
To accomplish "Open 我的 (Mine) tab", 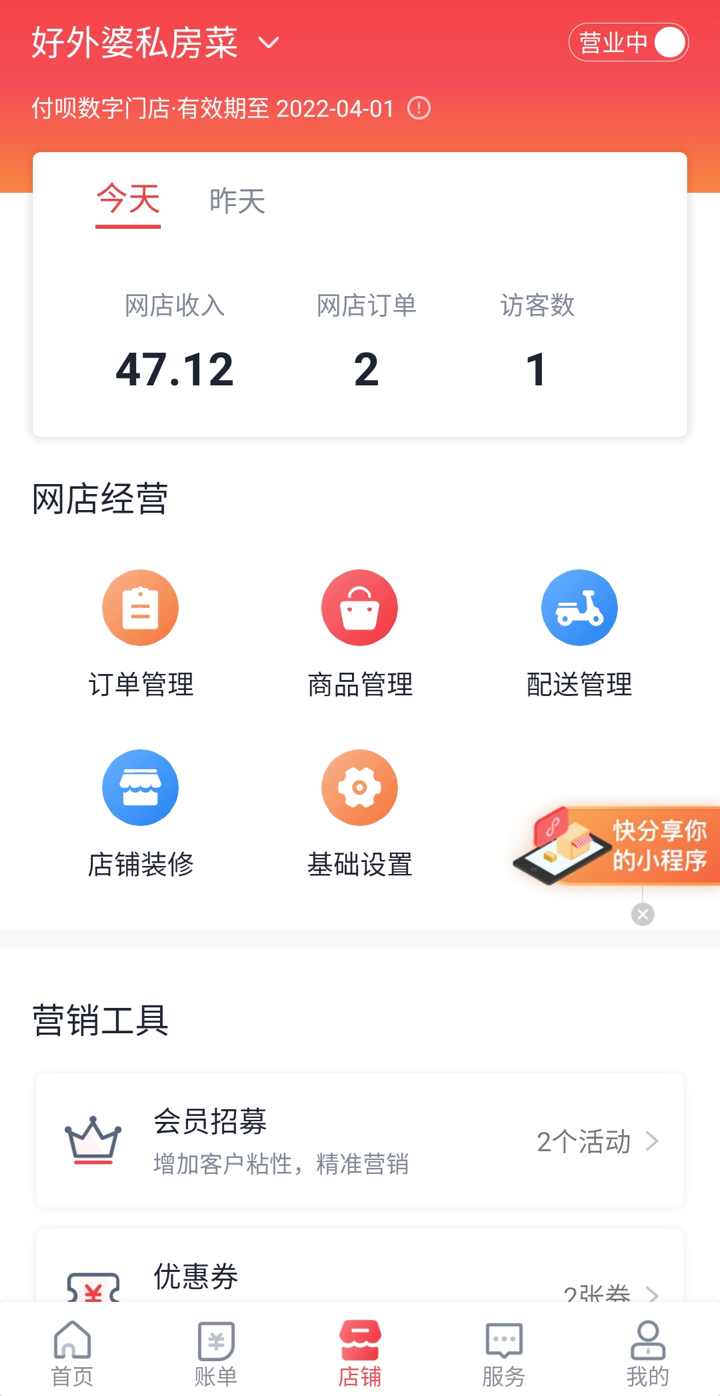I will point(647,1350).
